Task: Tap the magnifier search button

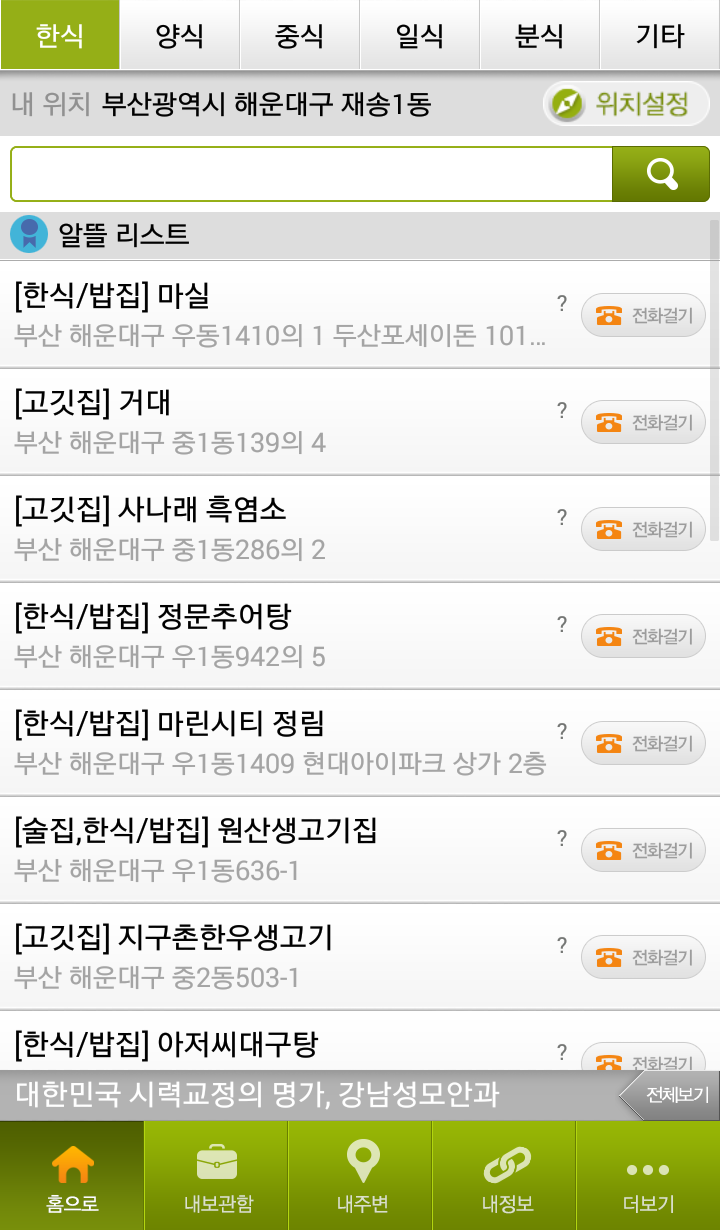Action: [x=661, y=174]
